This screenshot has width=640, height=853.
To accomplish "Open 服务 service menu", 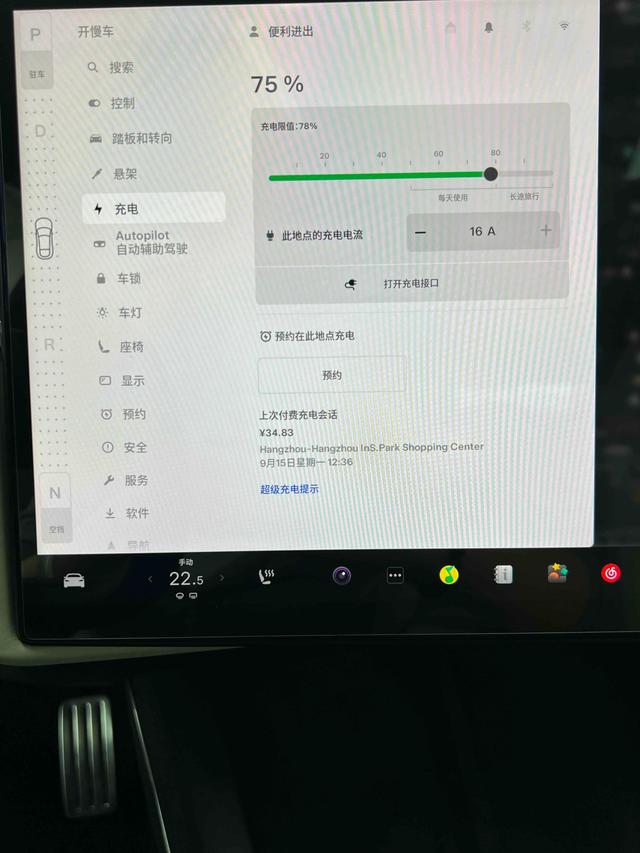I will (137, 480).
